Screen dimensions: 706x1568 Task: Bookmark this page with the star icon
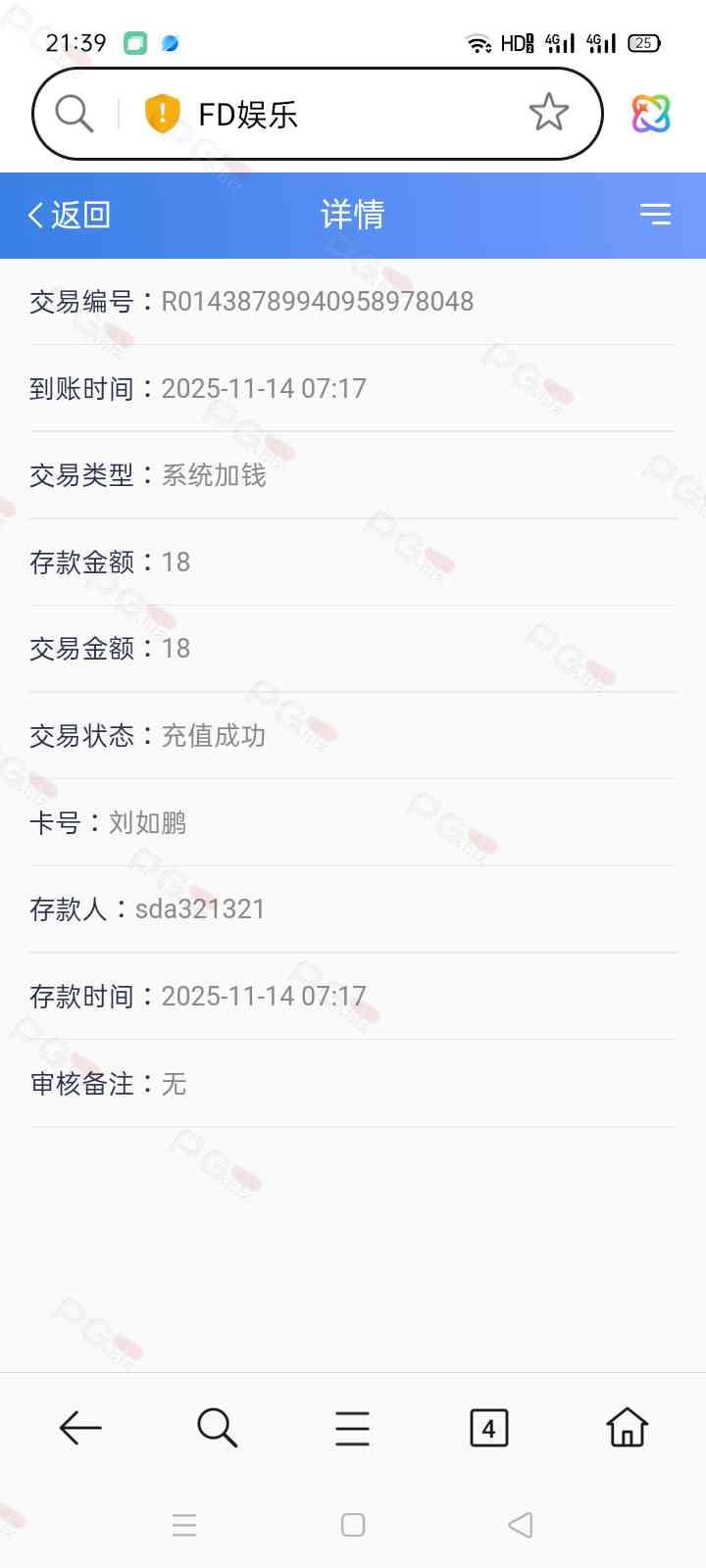[x=548, y=114]
